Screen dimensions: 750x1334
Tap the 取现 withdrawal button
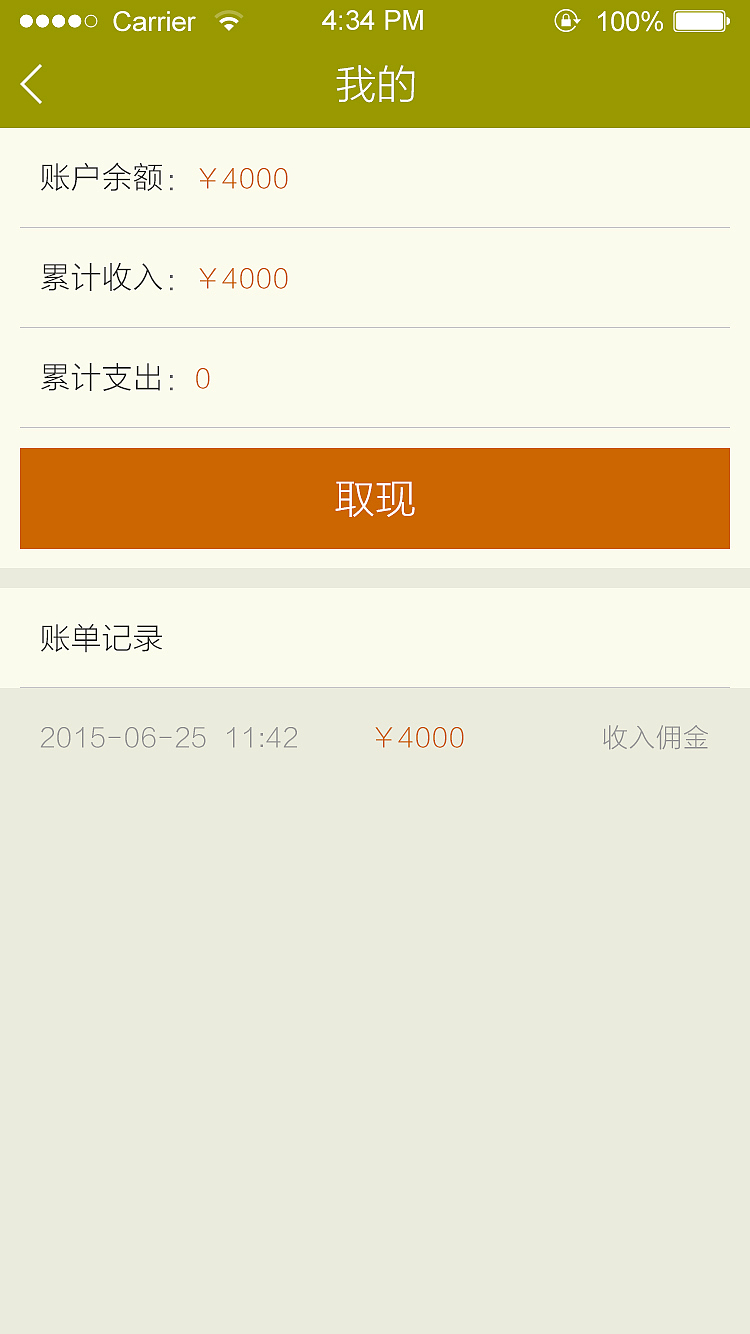[x=375, y=498]
